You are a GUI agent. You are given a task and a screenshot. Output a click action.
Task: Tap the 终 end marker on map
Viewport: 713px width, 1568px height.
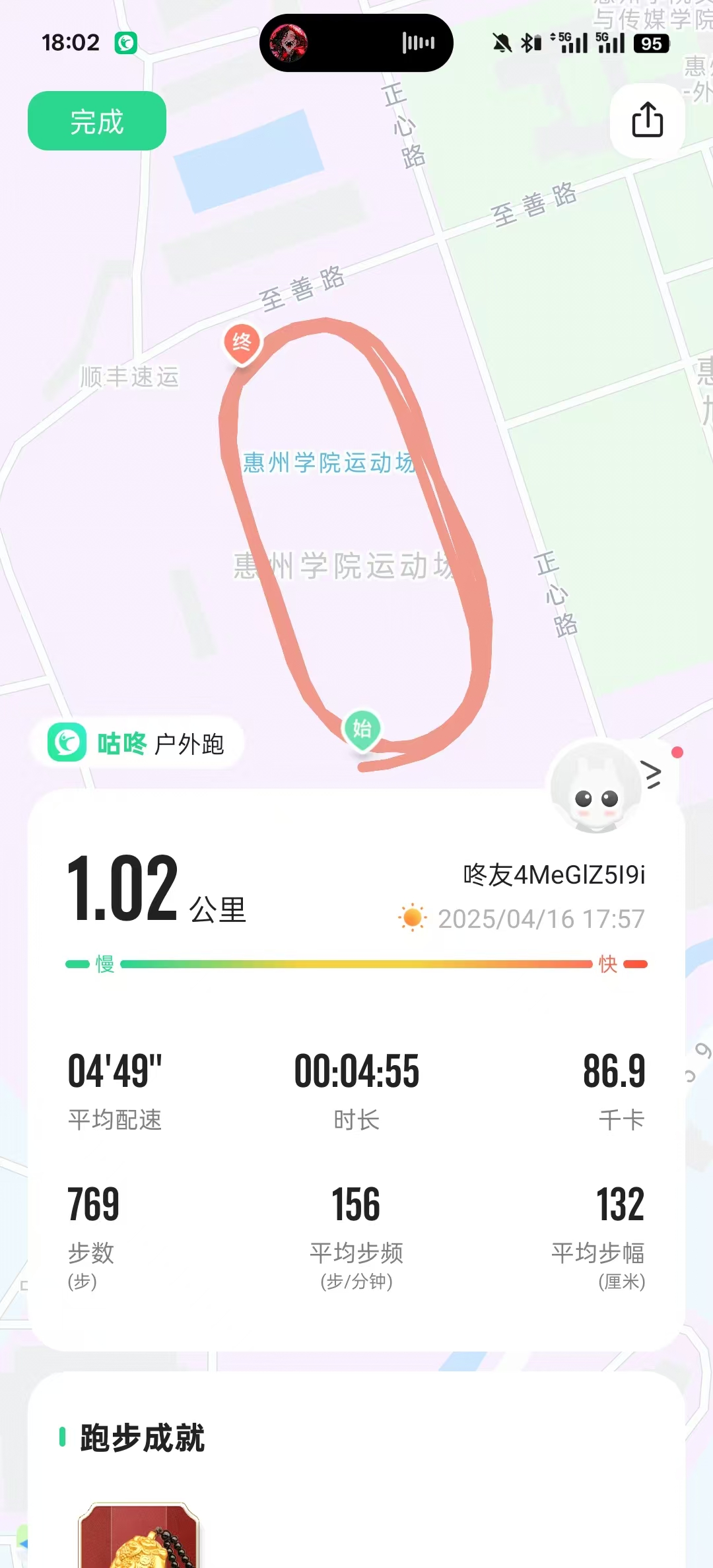(x=242, y=343)
